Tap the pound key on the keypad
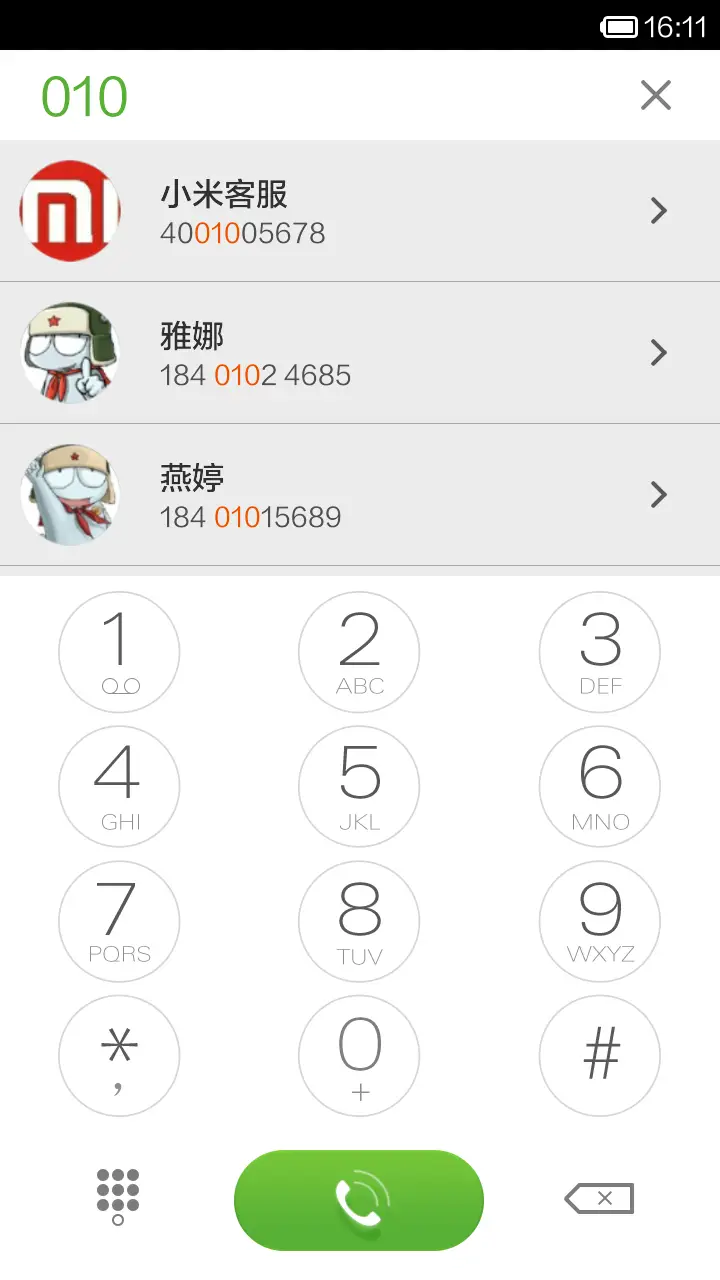This screenshot has width=720, height=1280. pyautogui.click(x=599, y=1055)
